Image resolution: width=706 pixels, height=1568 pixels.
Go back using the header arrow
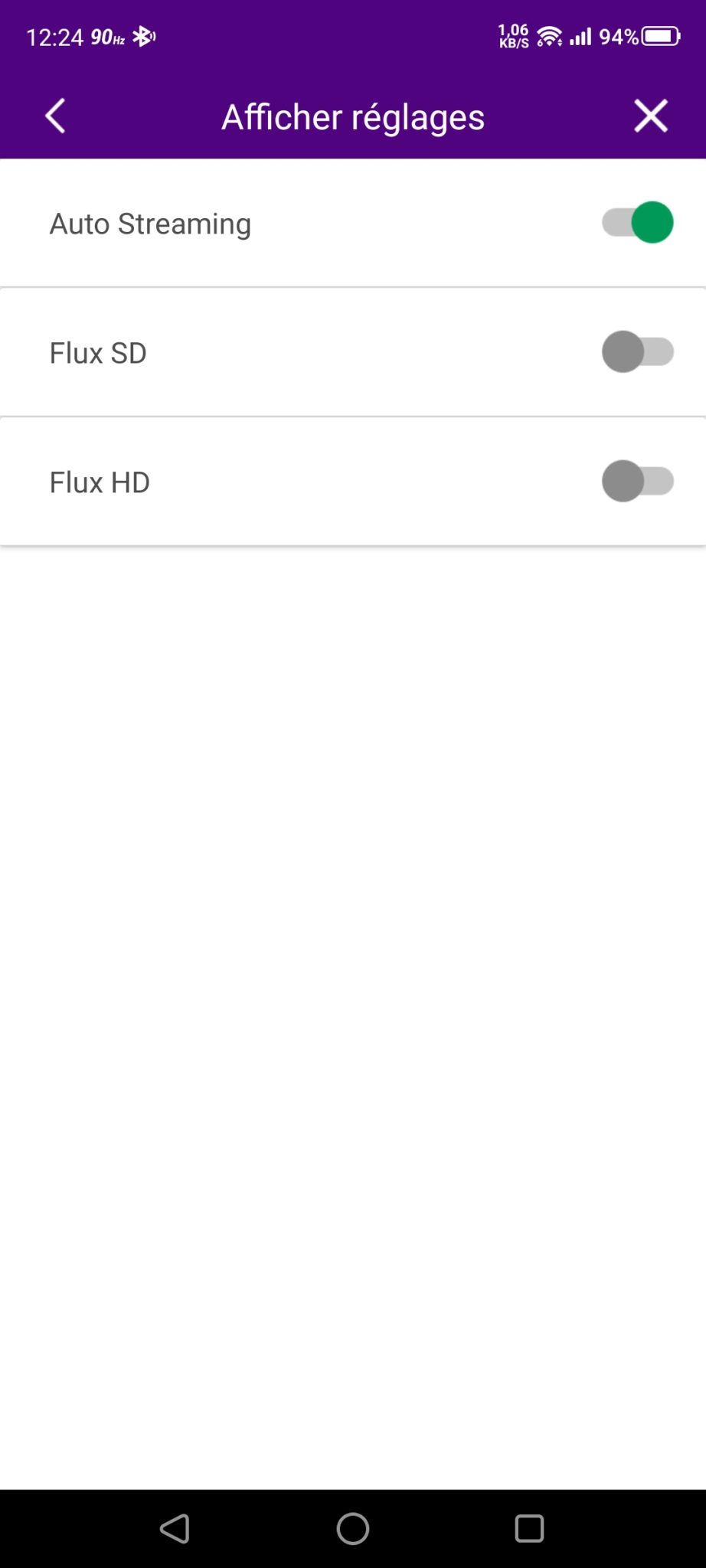pyautogui.click(x=55, y=116)
